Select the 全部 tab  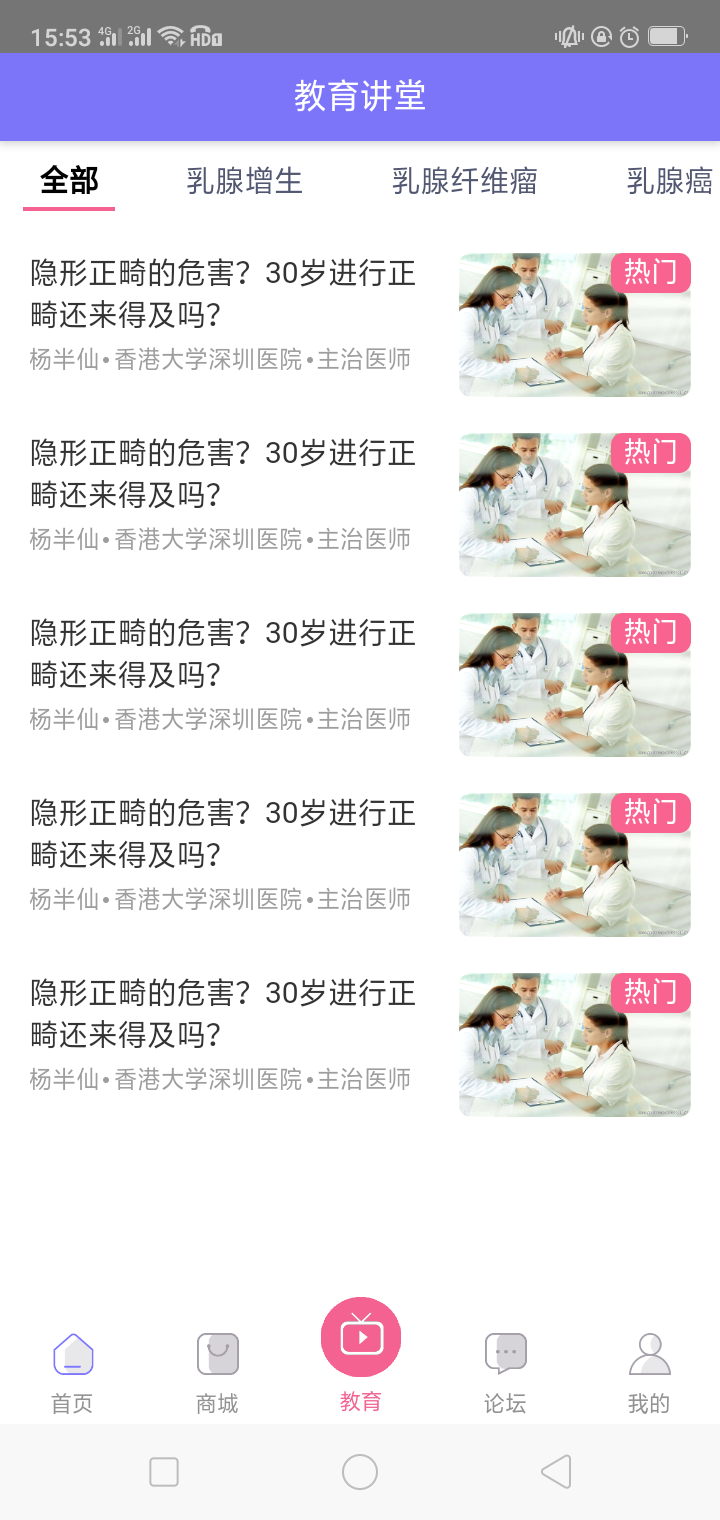69,181
